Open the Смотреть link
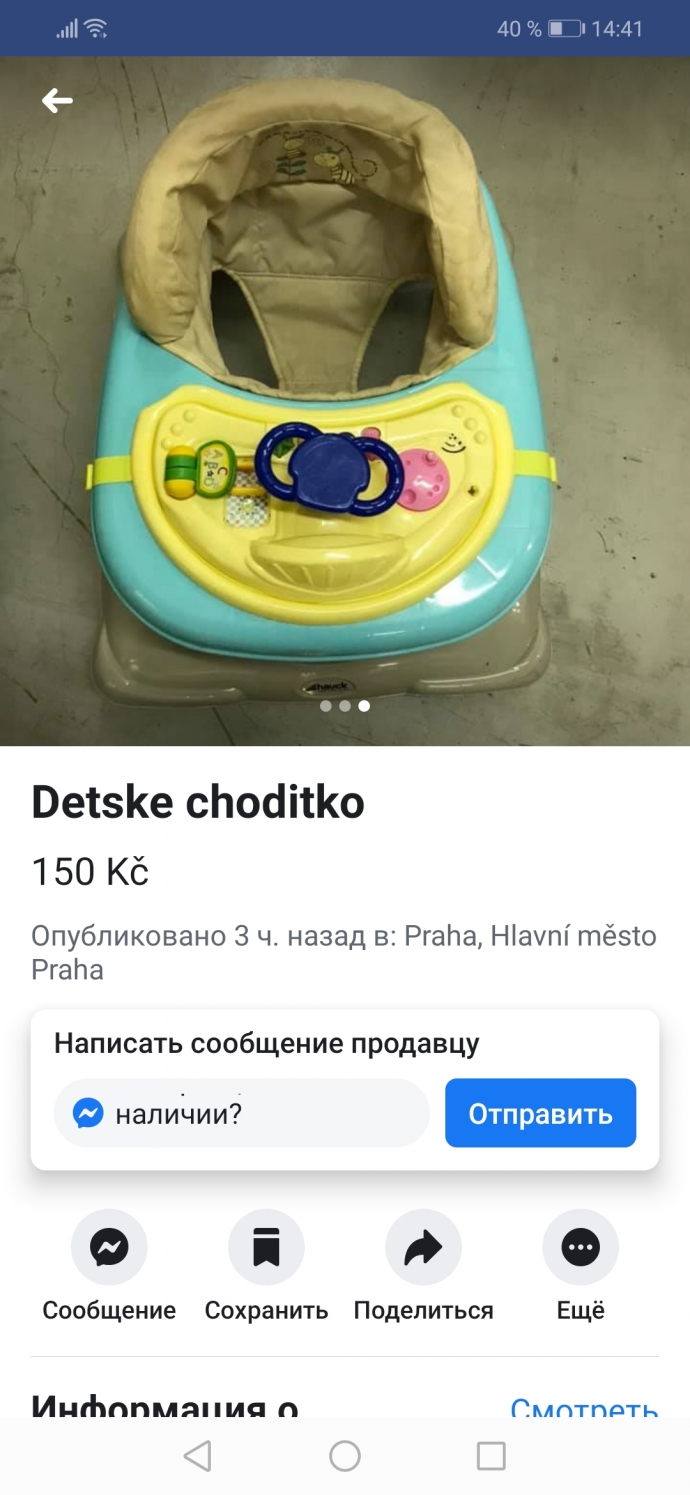690x1495 pixels. point(583,1408)
